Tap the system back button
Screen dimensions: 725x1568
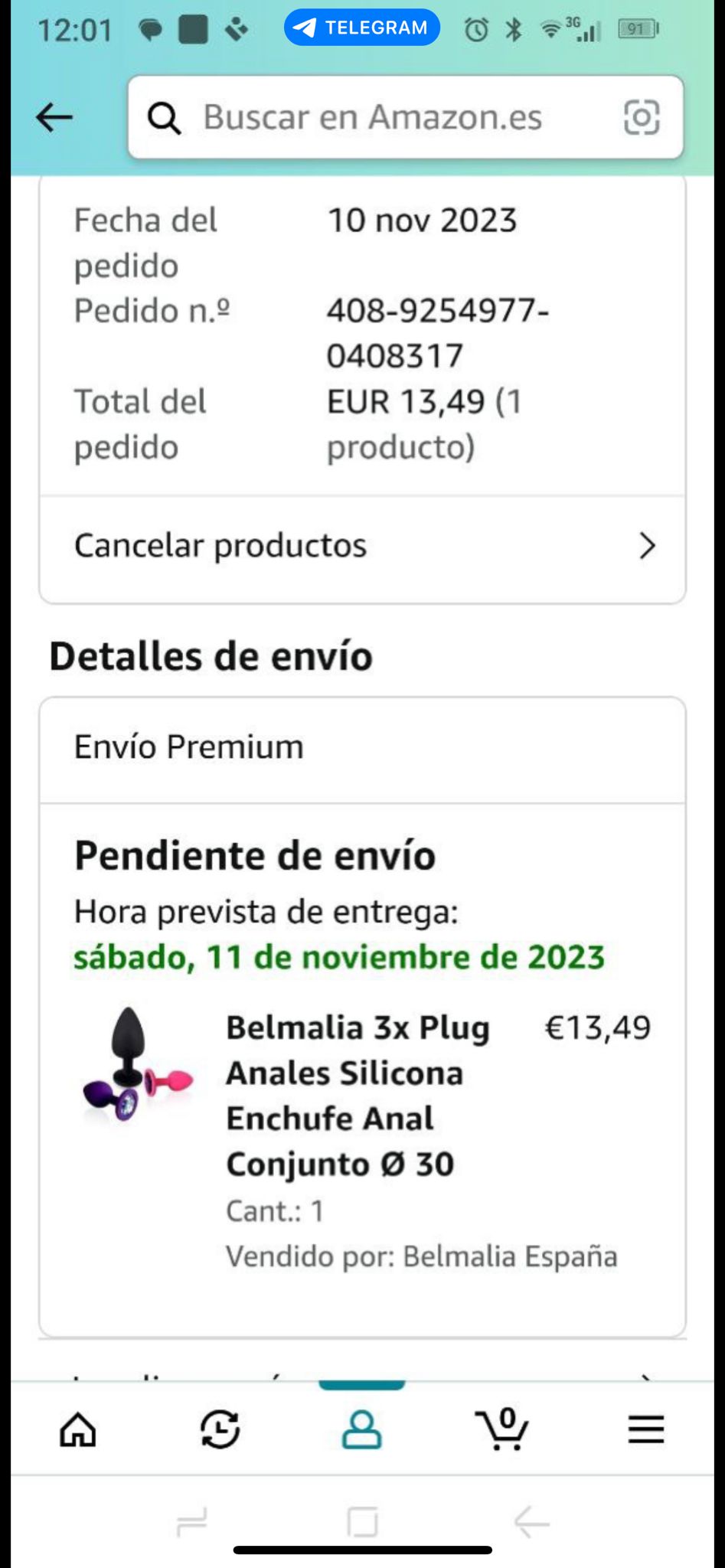531,1522
